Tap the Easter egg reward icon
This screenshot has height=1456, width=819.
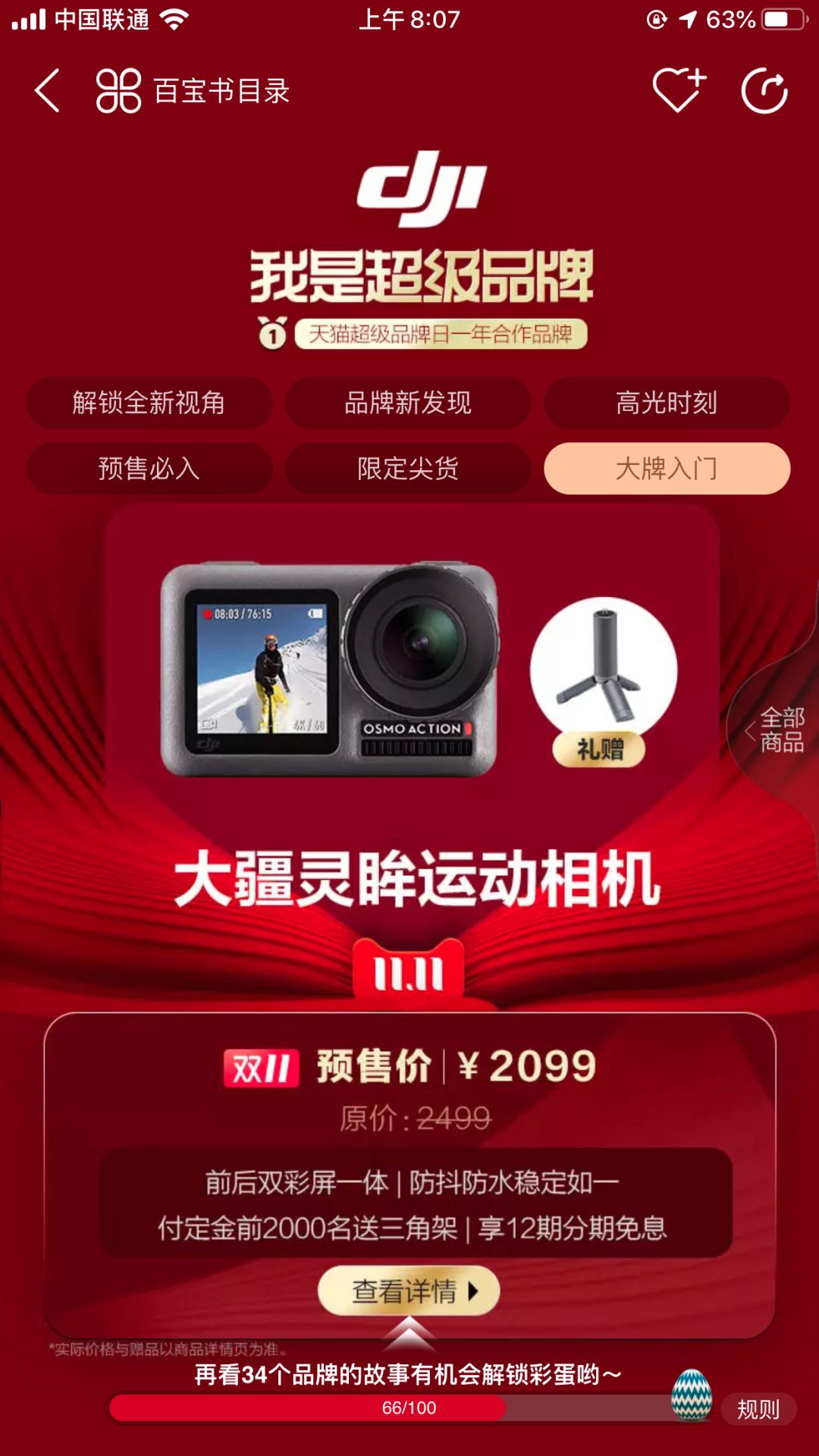coord(692,1395)
